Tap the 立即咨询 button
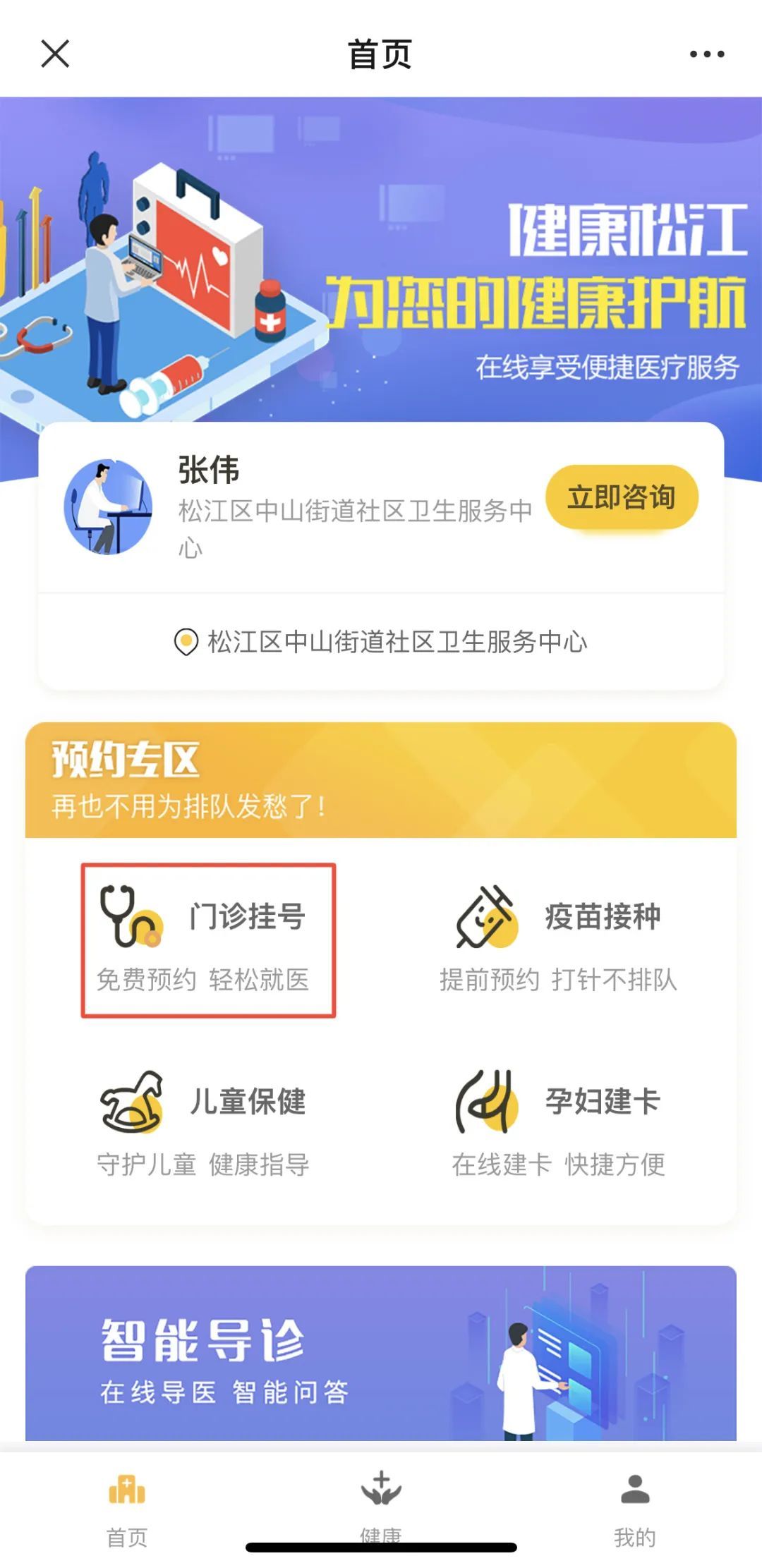Screen dimensions: 762x1568 [623, 497]
